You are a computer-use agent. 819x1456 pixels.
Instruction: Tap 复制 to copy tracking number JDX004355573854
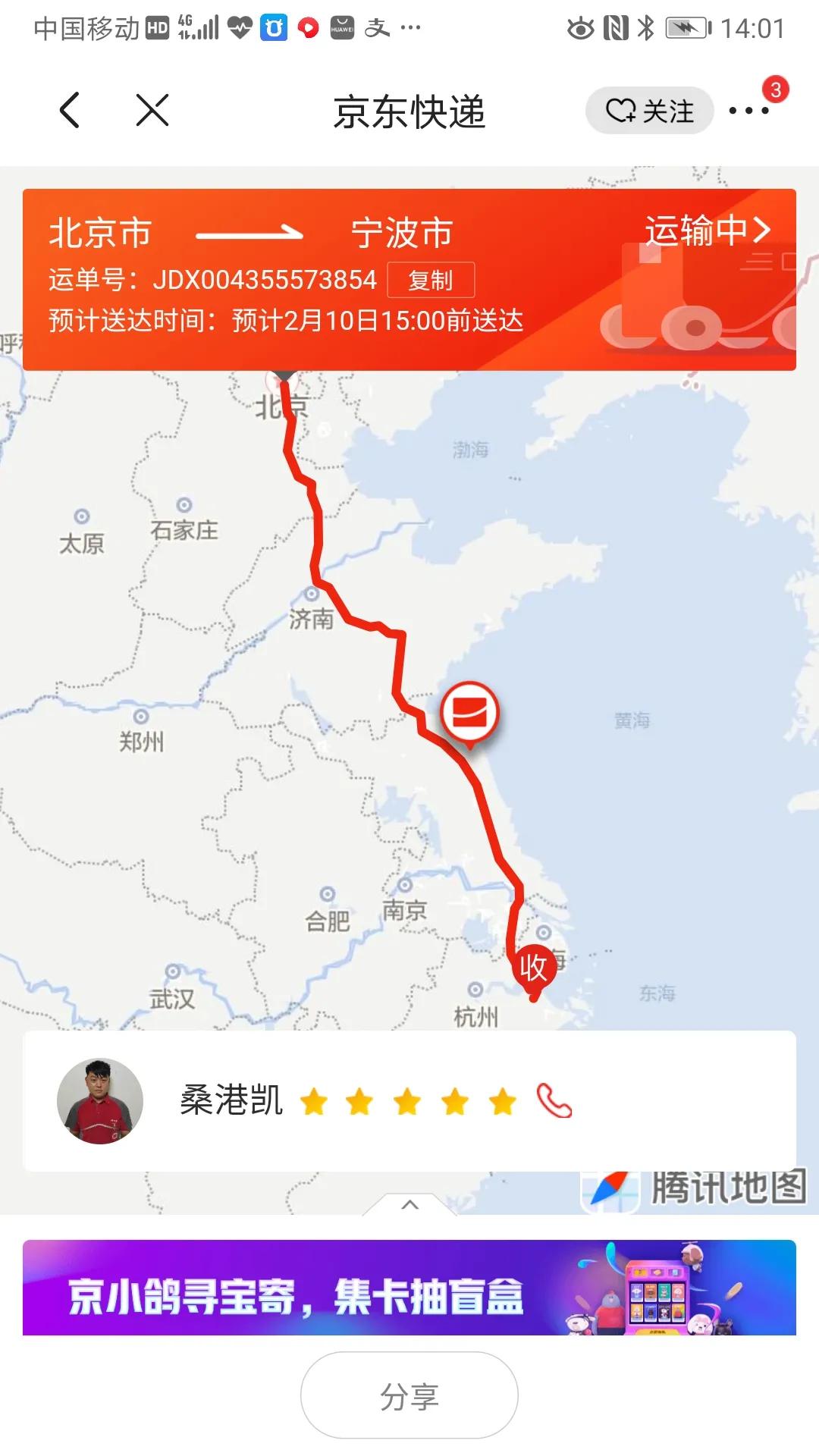431,280
